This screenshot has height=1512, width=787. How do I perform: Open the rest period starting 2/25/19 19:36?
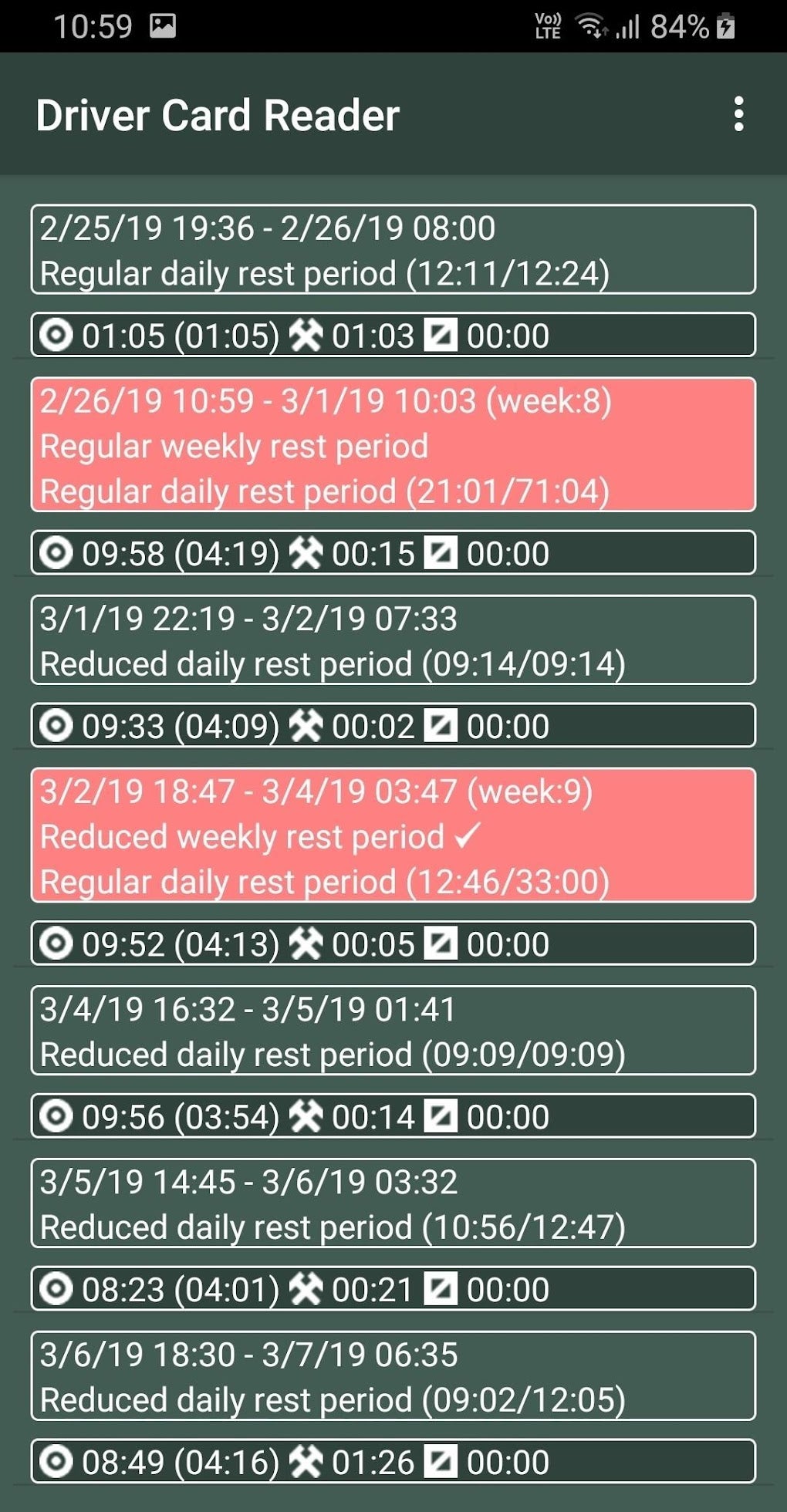(x=393, y=249)
